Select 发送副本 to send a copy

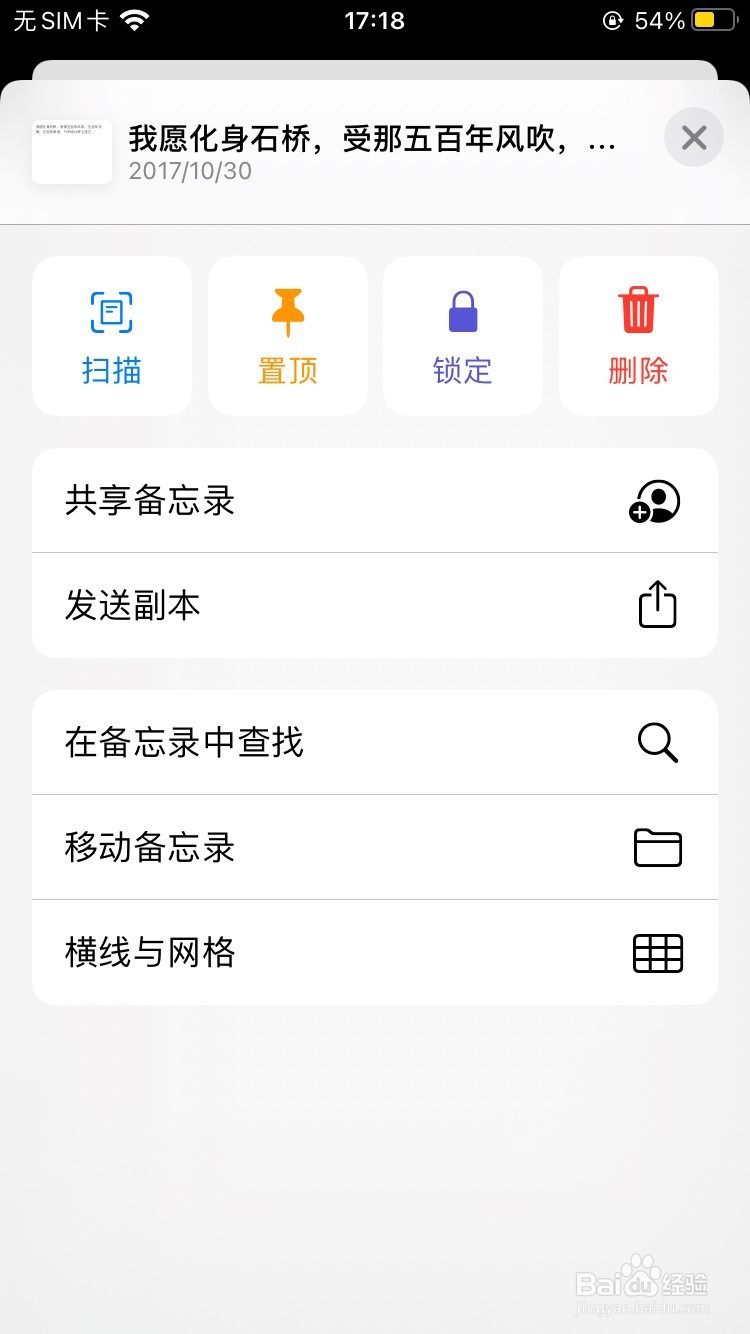click(x=375, y=606)
